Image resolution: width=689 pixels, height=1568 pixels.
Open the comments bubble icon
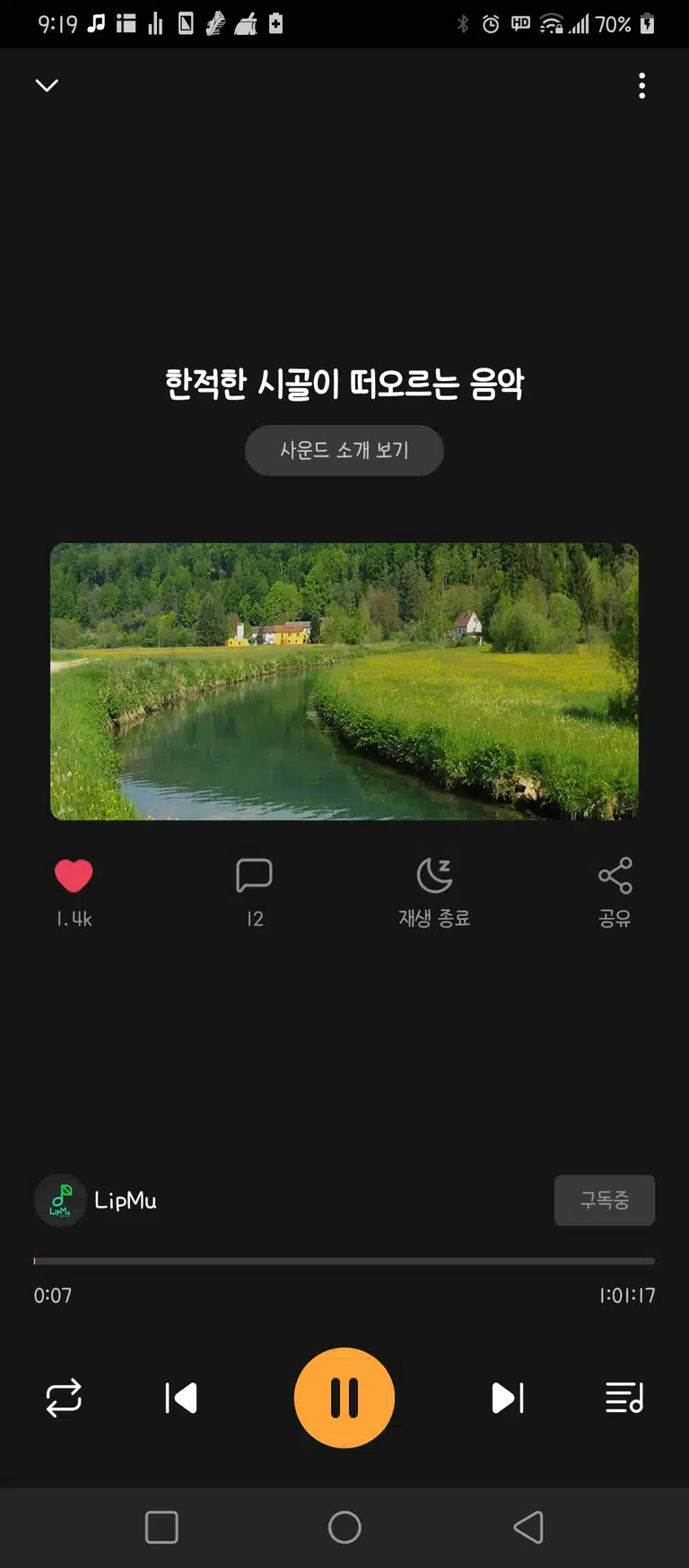(254, 876)
